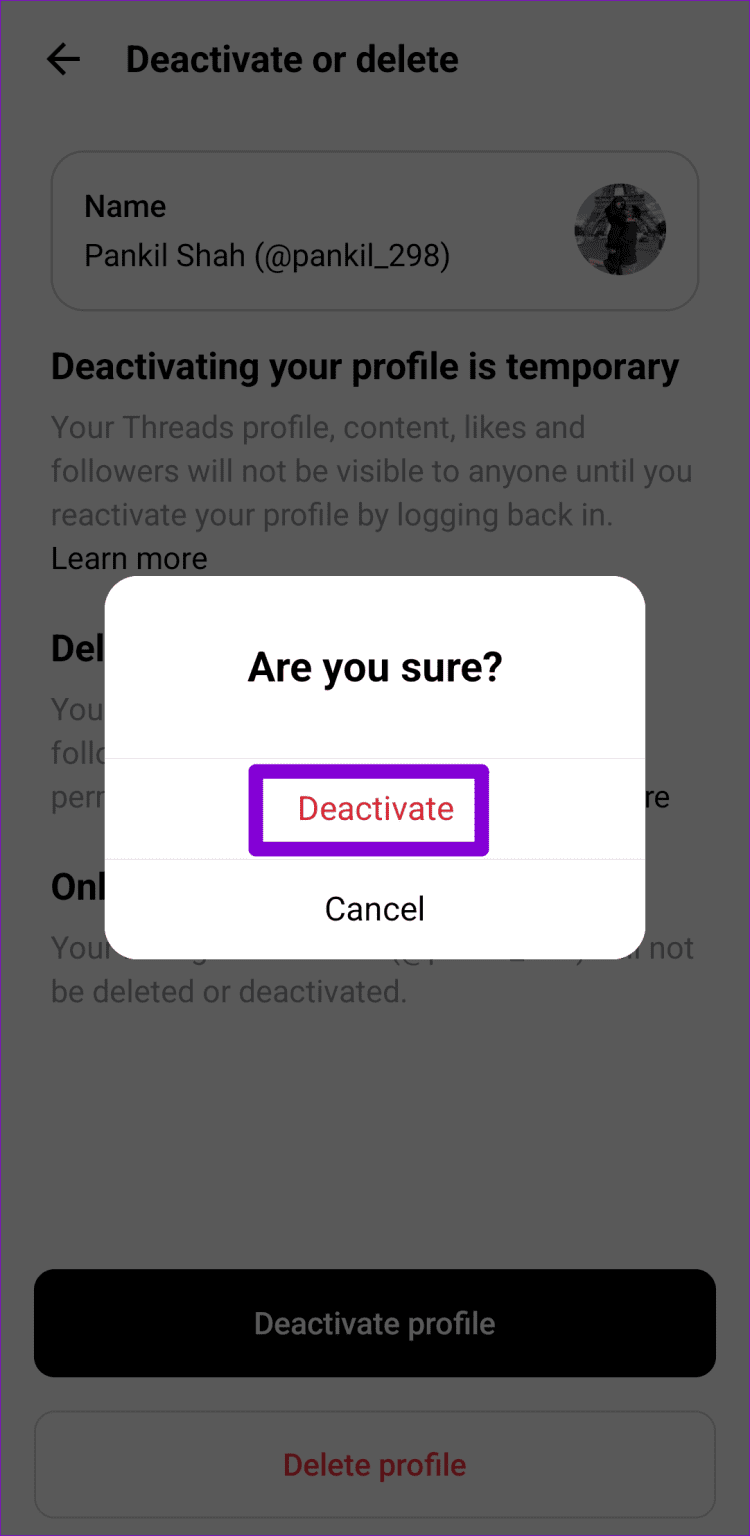The height and width of the screenshot is (1536, 750).
Task: Select the highlighted Deactivate option
Action: [373, 809]
